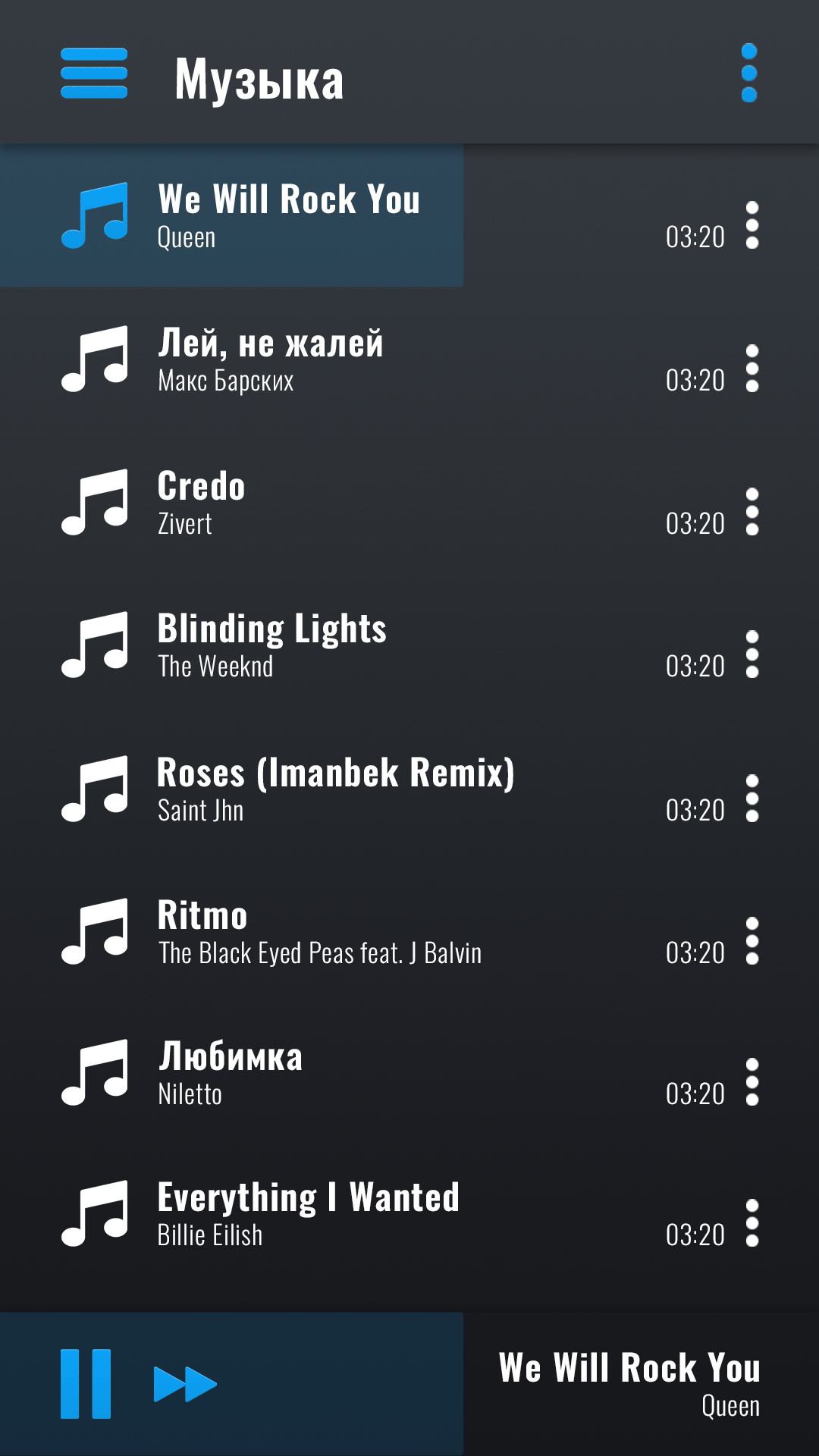Image resolution: width=819 pixels, height=1456 pixels.
Task: Open now playing info in bottom bar
Action: (x=629, y=1384)
